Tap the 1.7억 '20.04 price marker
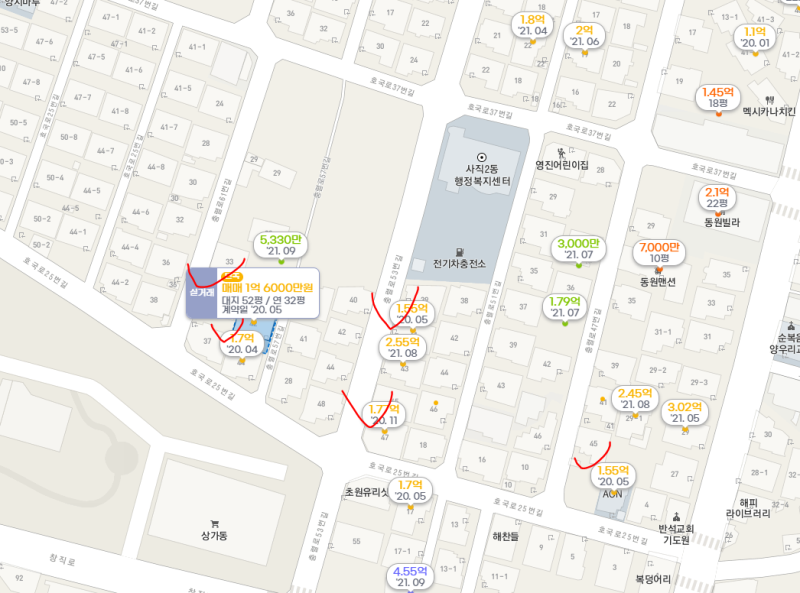The image size is (800, 593). [242, 343]
